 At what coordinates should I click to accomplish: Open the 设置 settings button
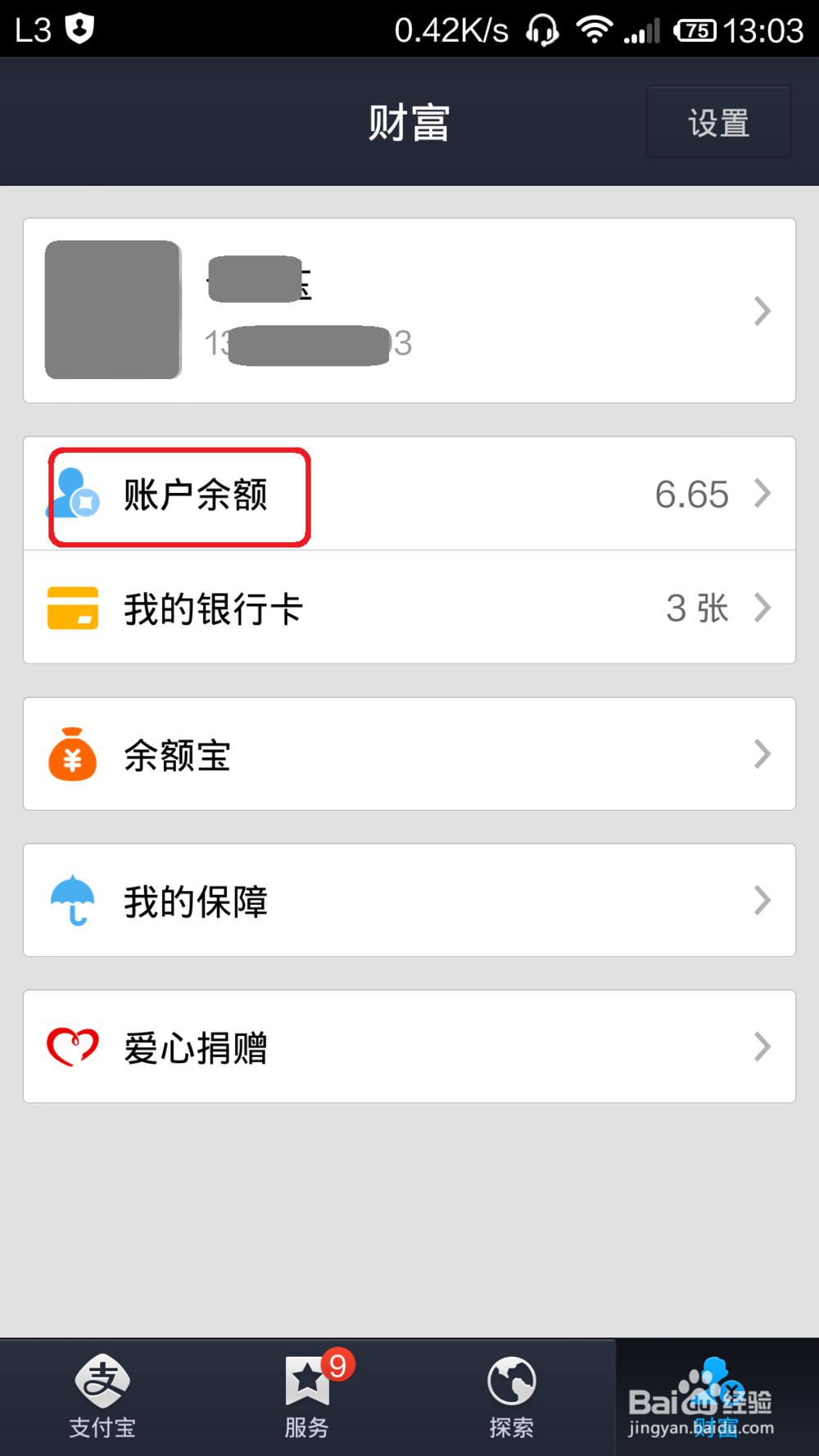[x=718, y=121]
